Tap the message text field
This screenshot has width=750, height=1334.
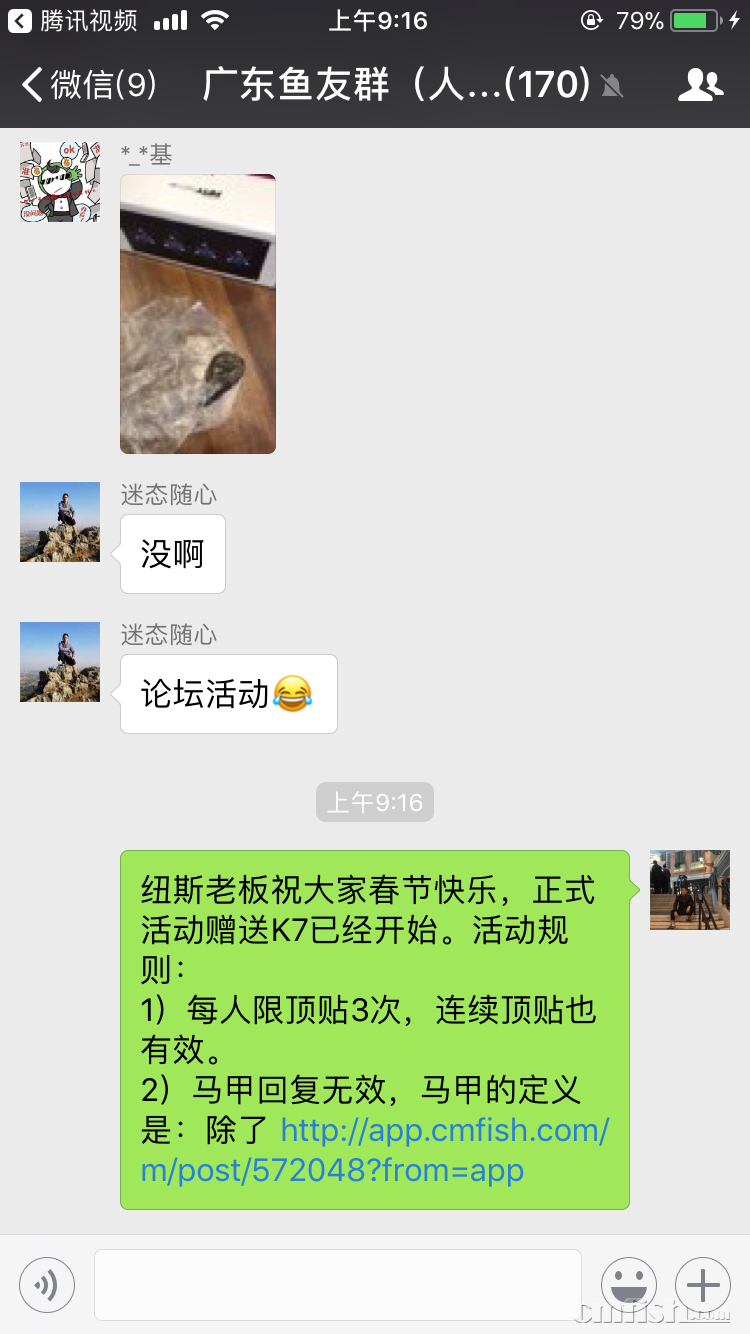coord(338,1284)
